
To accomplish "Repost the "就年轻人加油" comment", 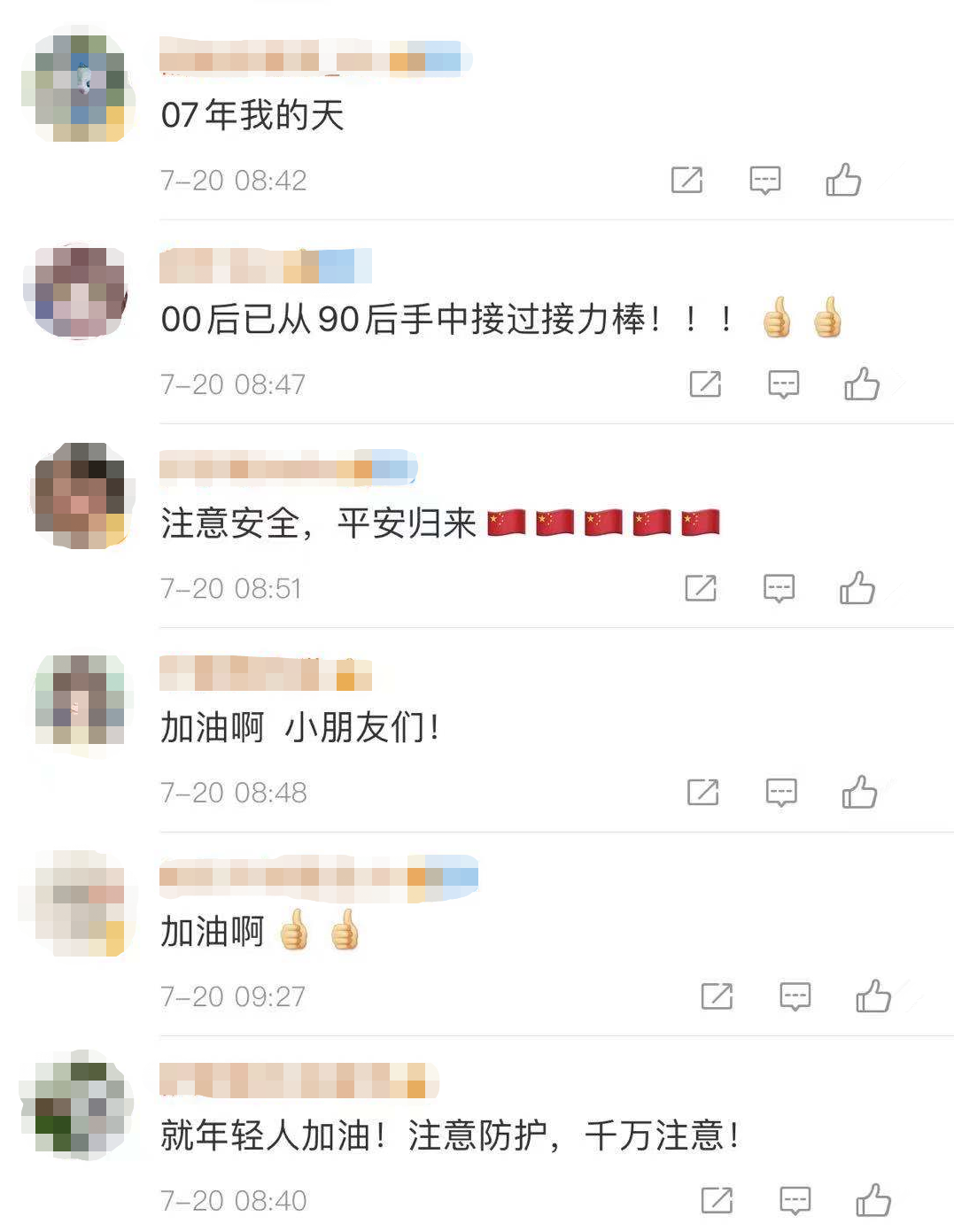I will tap(717, 1200).
